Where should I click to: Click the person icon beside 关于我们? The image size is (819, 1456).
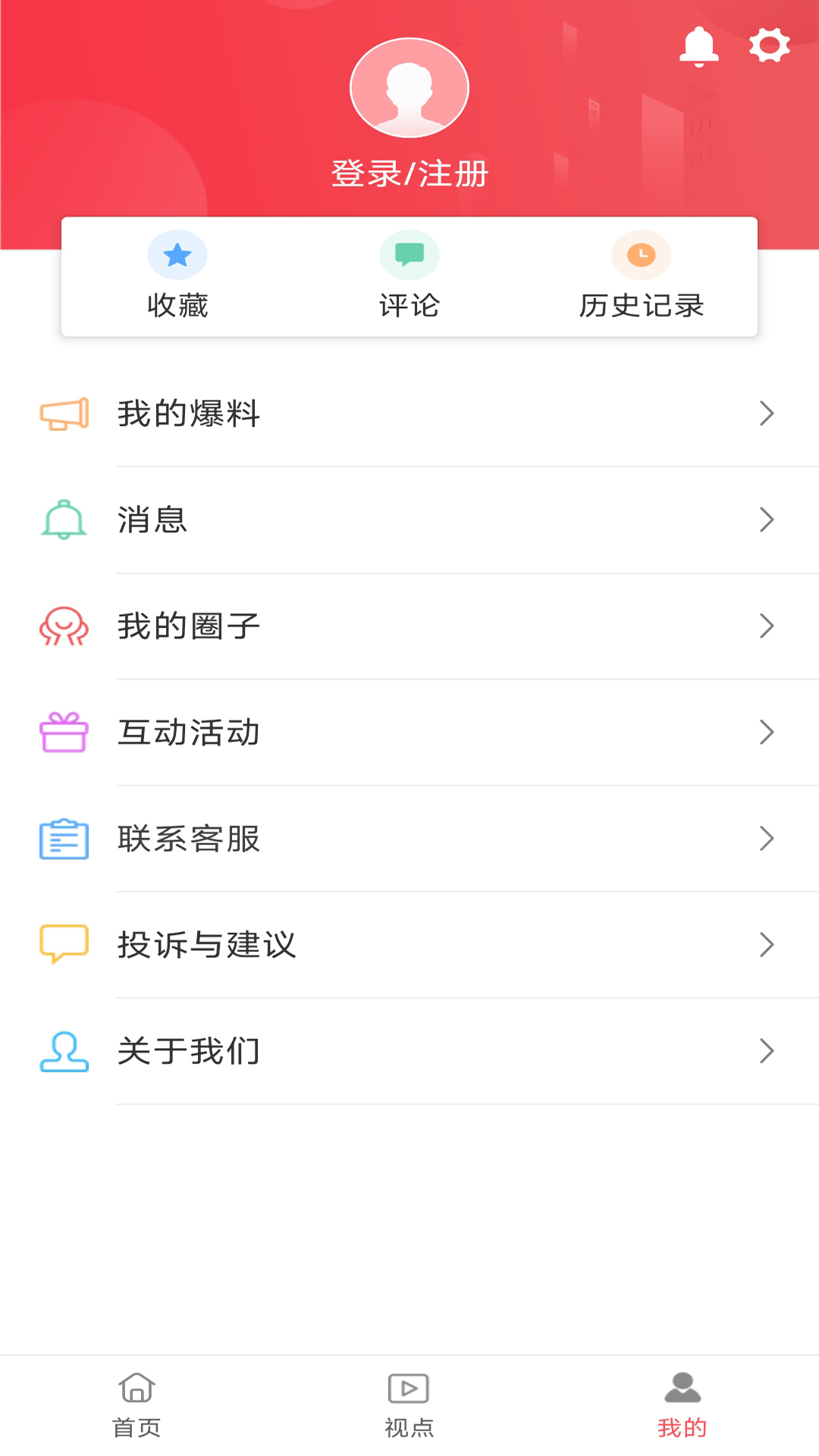[x=64, y=1051]
